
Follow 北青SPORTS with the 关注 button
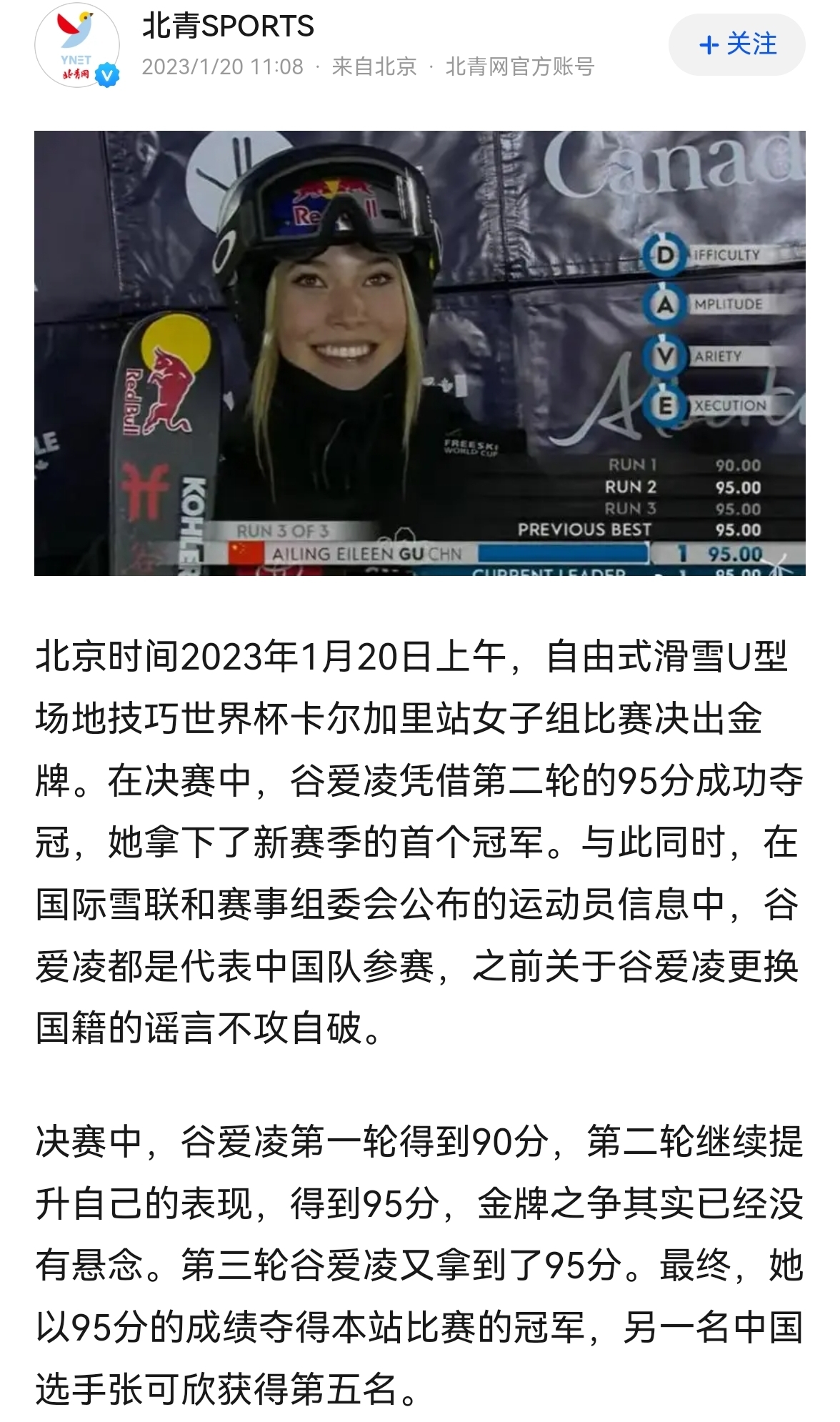tap(737, 45)
